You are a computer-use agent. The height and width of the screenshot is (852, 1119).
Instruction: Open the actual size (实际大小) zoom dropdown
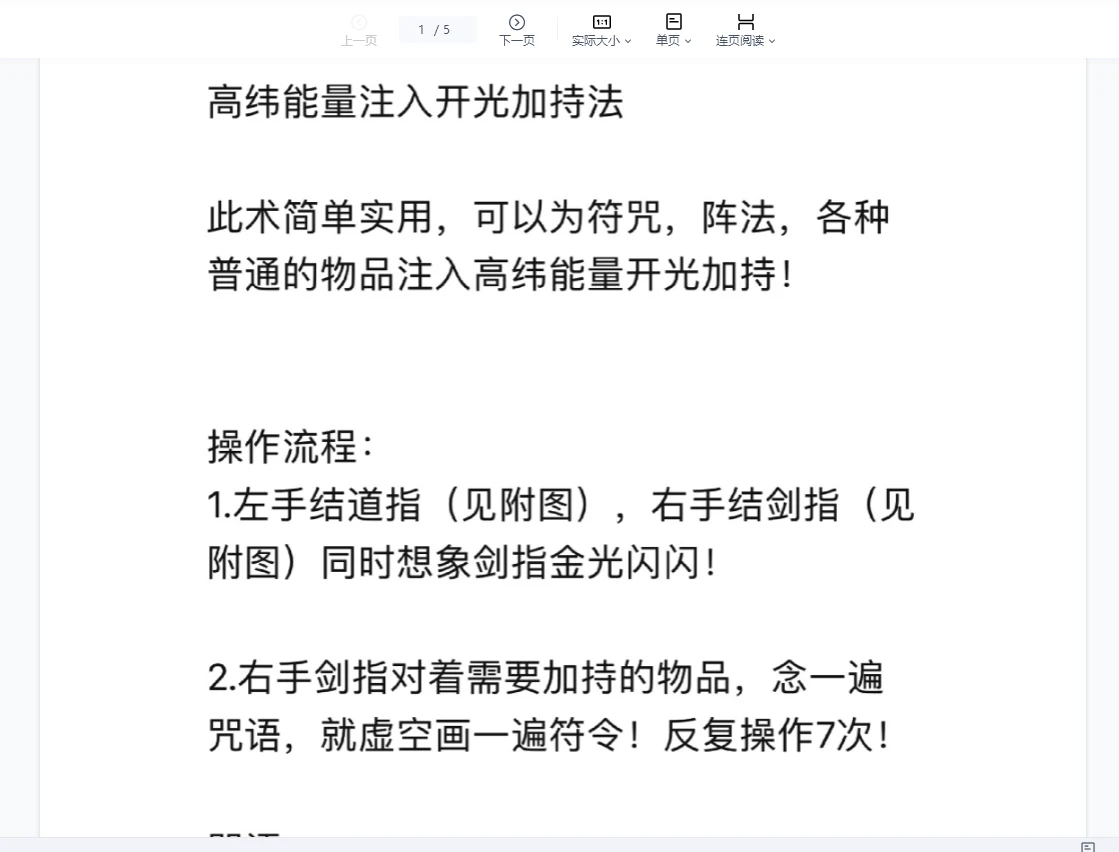[x=601, y=30]
